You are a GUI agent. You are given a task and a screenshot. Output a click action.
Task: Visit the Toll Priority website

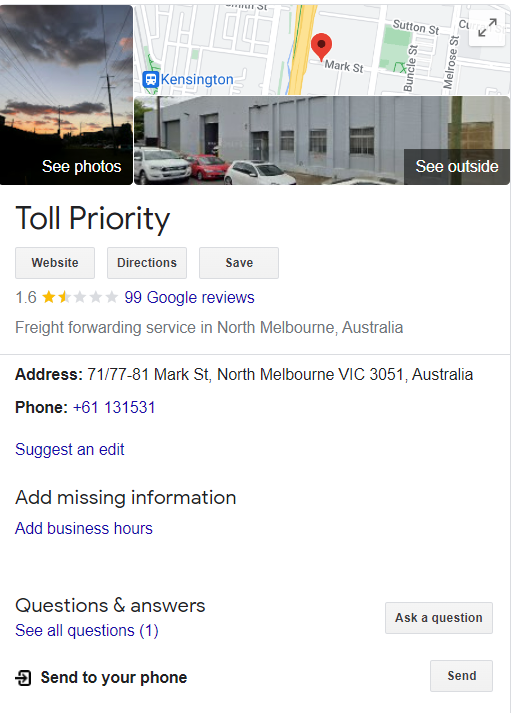coord(55,263)
